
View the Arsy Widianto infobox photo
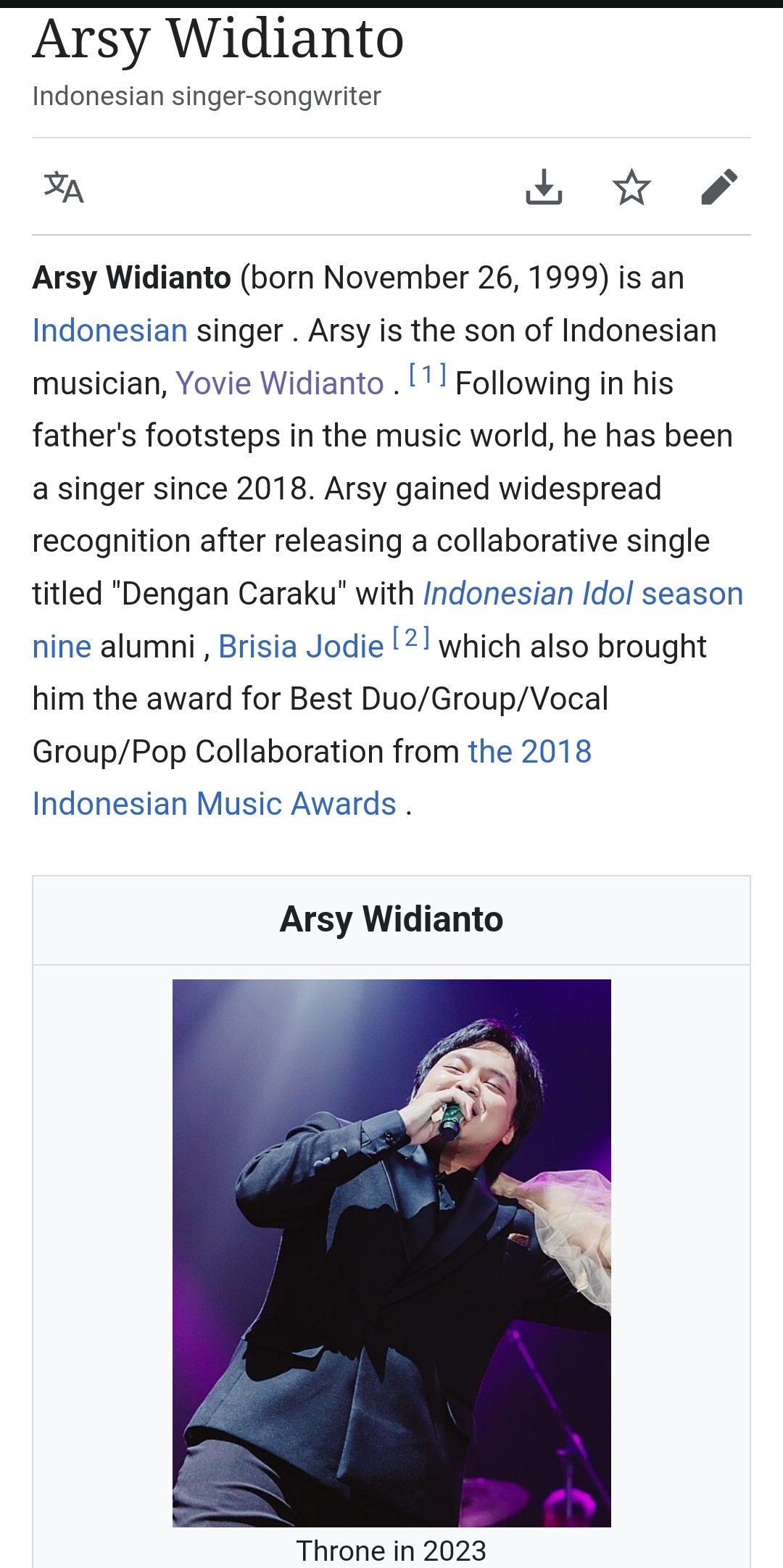[x=391, y=1253]
